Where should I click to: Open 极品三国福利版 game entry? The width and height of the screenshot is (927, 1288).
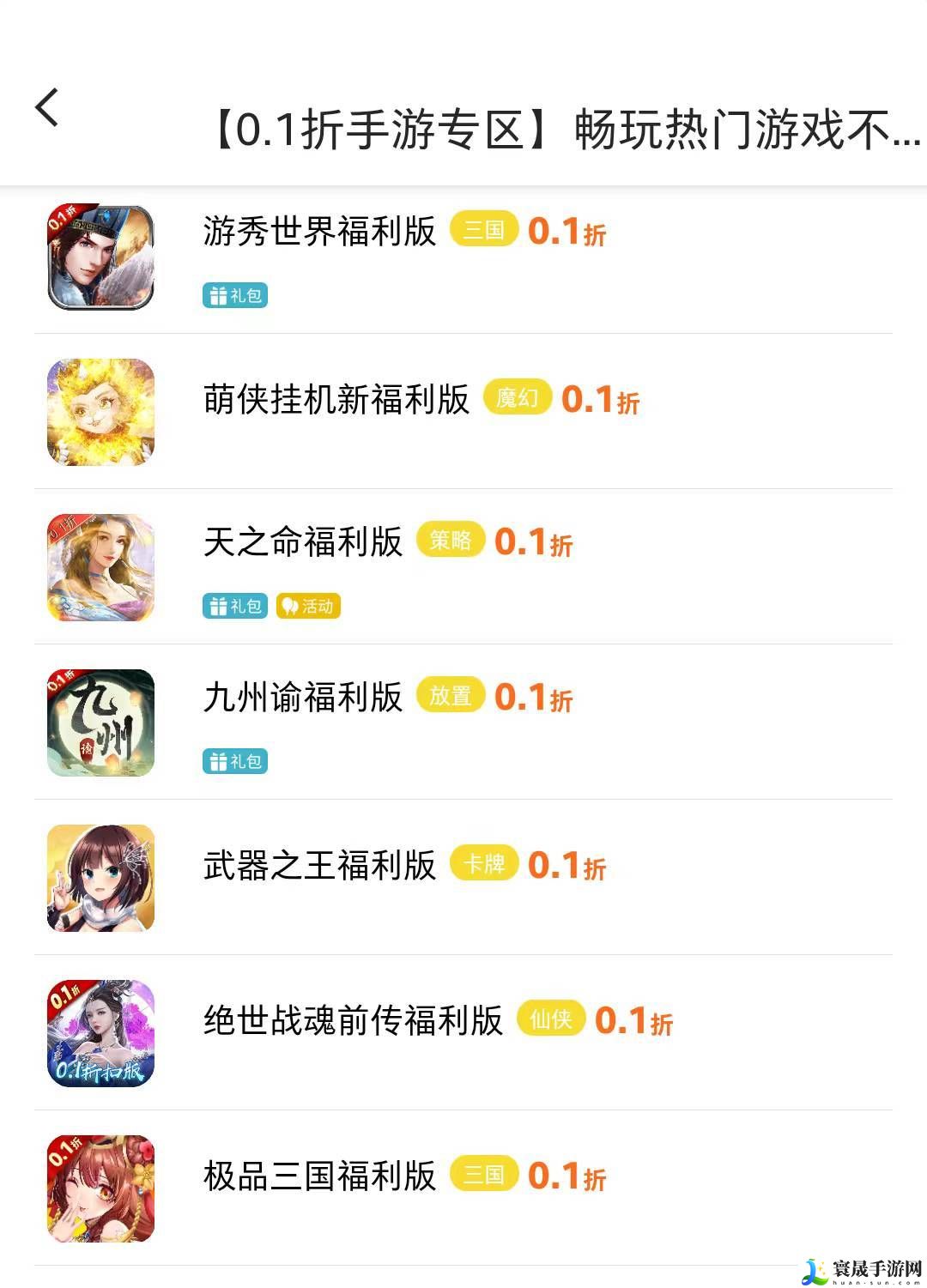pos(319,1176)
